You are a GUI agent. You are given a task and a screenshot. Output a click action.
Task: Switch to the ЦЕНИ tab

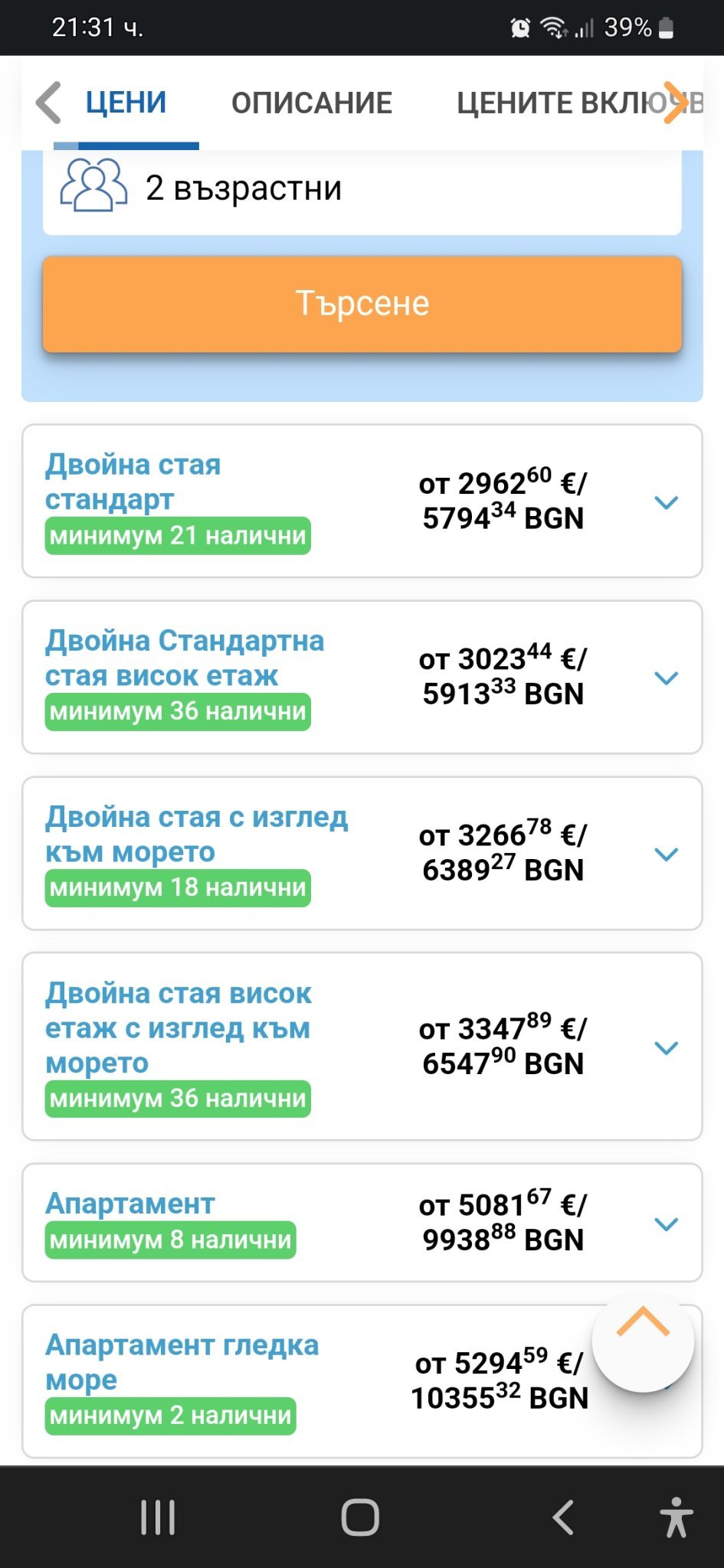[x=126, y=103]
